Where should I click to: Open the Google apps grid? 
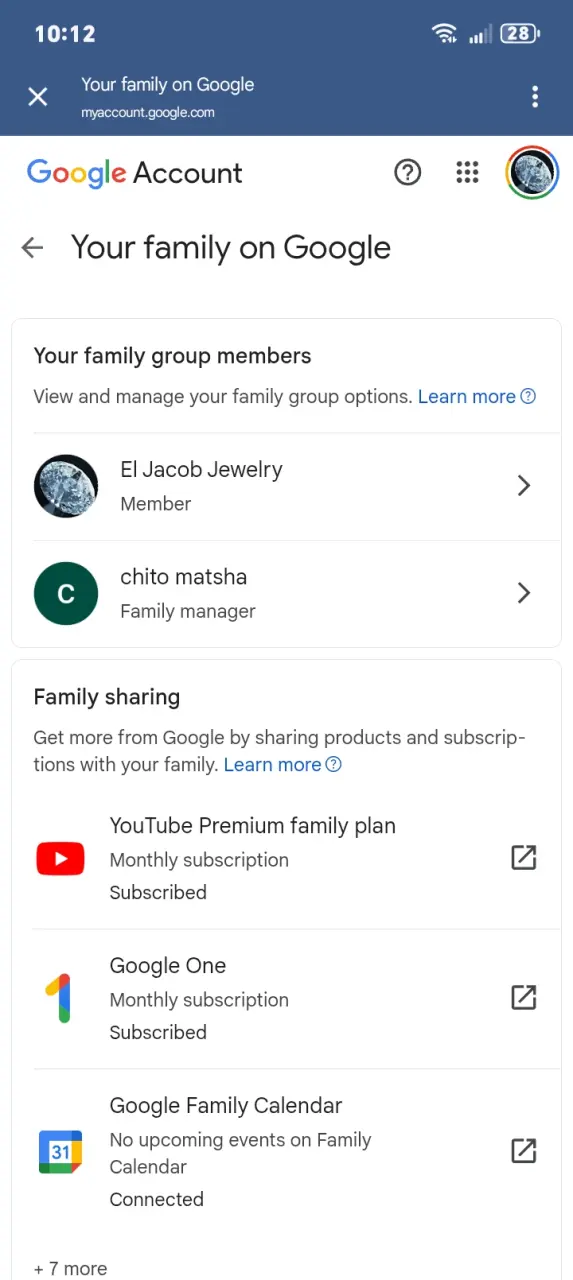(x=467, y=173)
